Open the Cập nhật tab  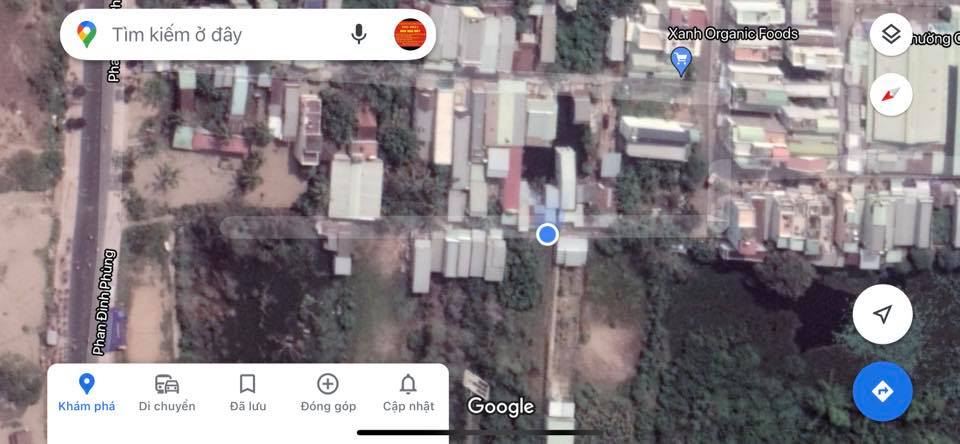pyautogui.click(x=408, y=392)
